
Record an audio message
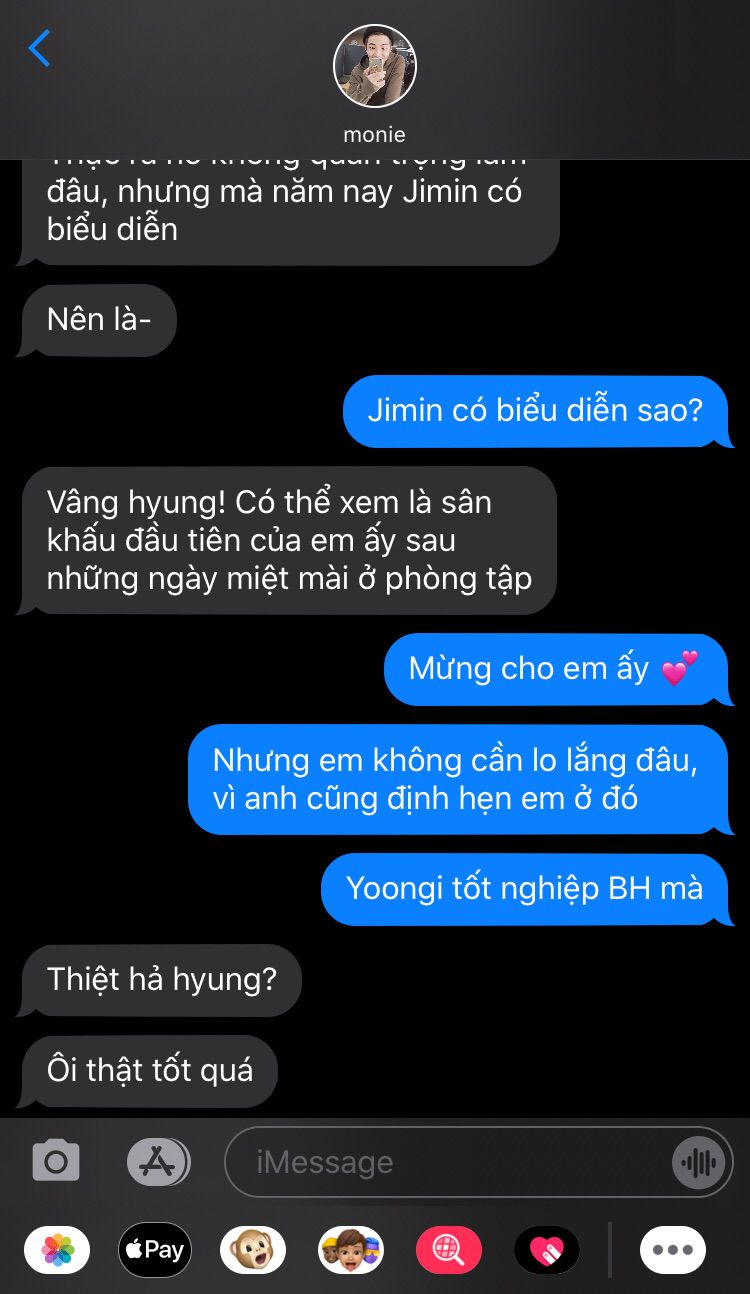pos(699,1162)
